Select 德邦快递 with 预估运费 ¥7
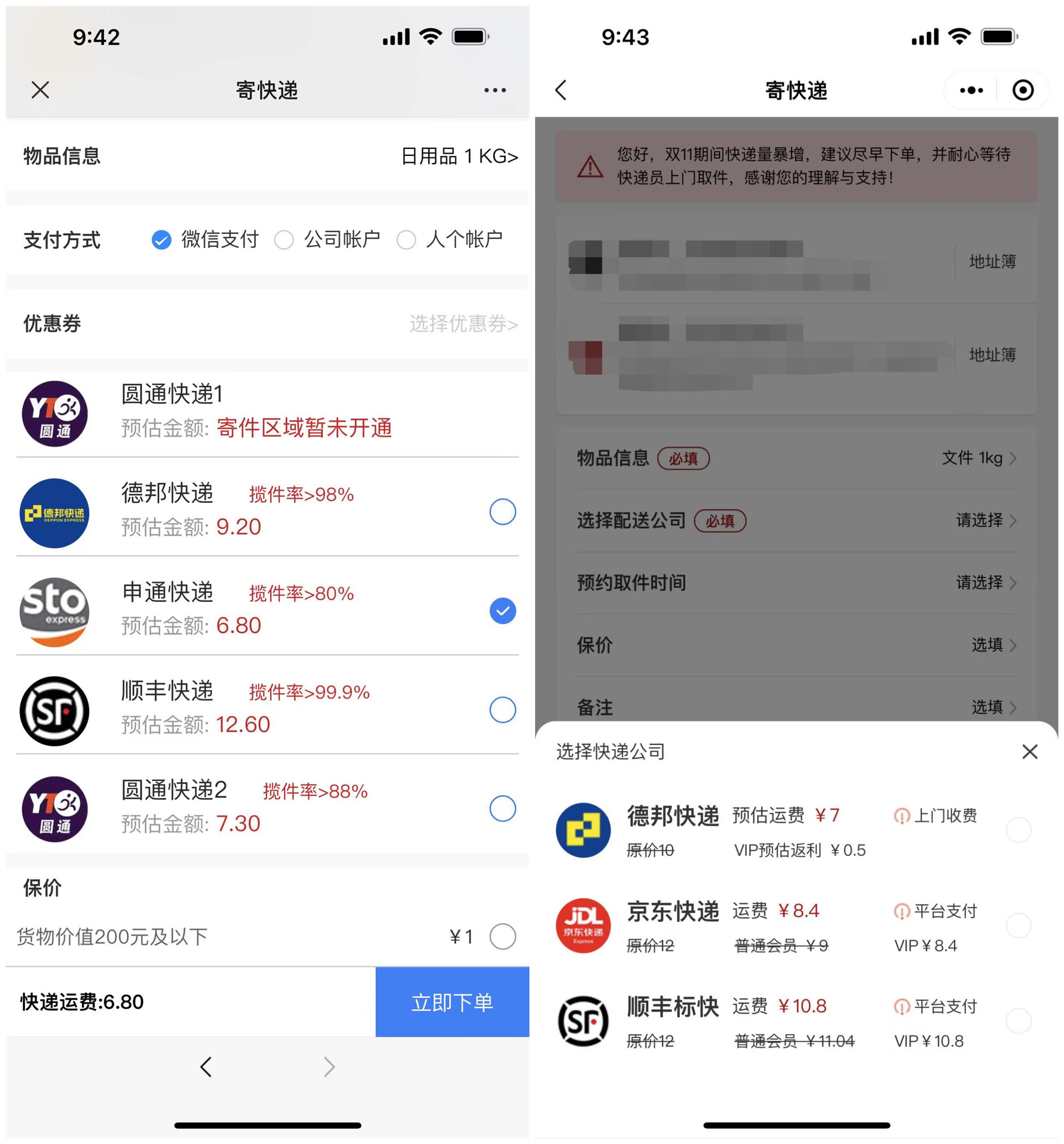This screenshot has width=1064, height=1144. click(x=1018, y=830)
